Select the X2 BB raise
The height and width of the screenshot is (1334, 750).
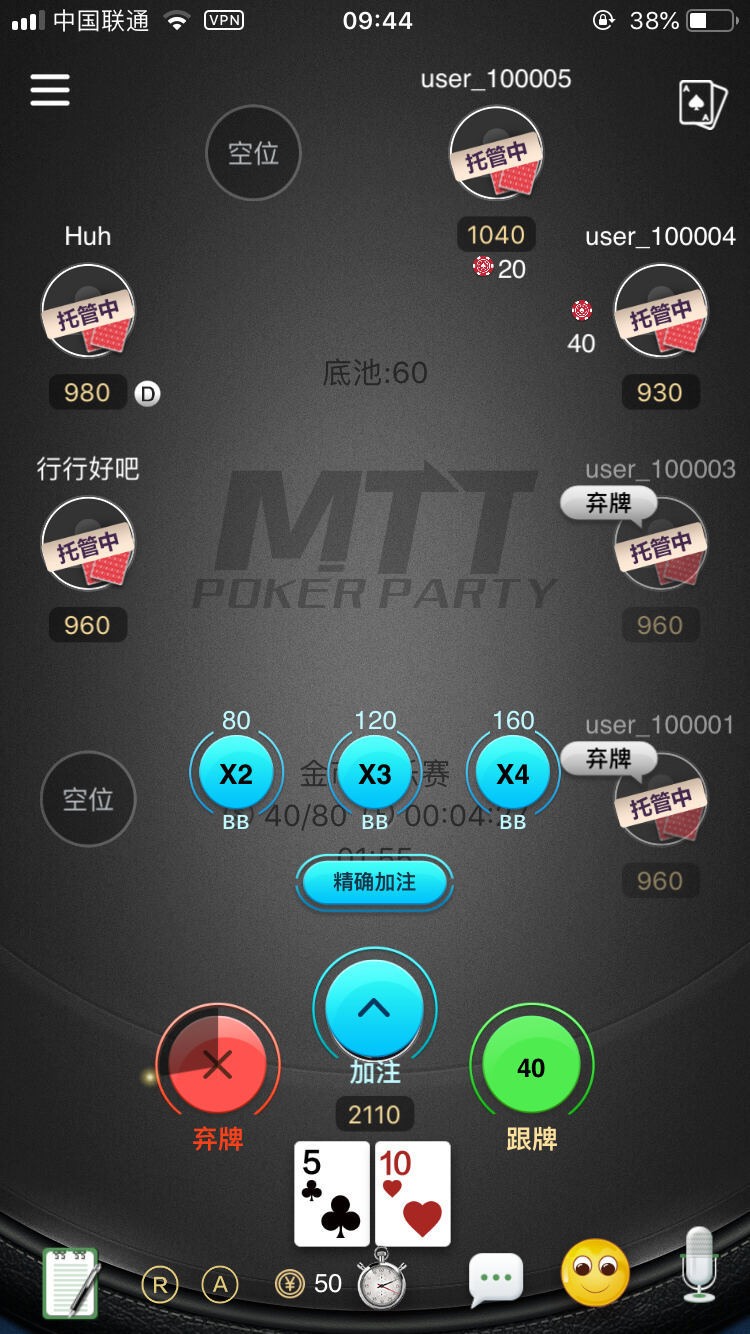[x=236, y=774]
